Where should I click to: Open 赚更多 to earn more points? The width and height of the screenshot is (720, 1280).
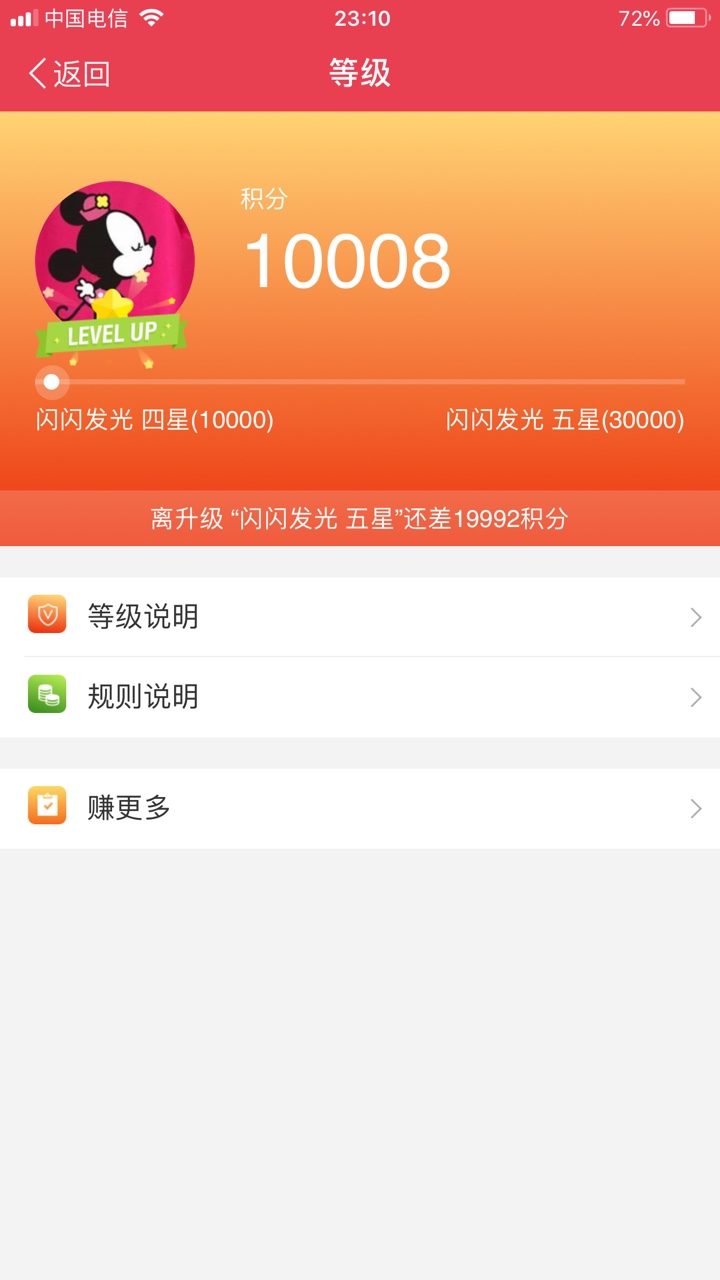(360, 808)
